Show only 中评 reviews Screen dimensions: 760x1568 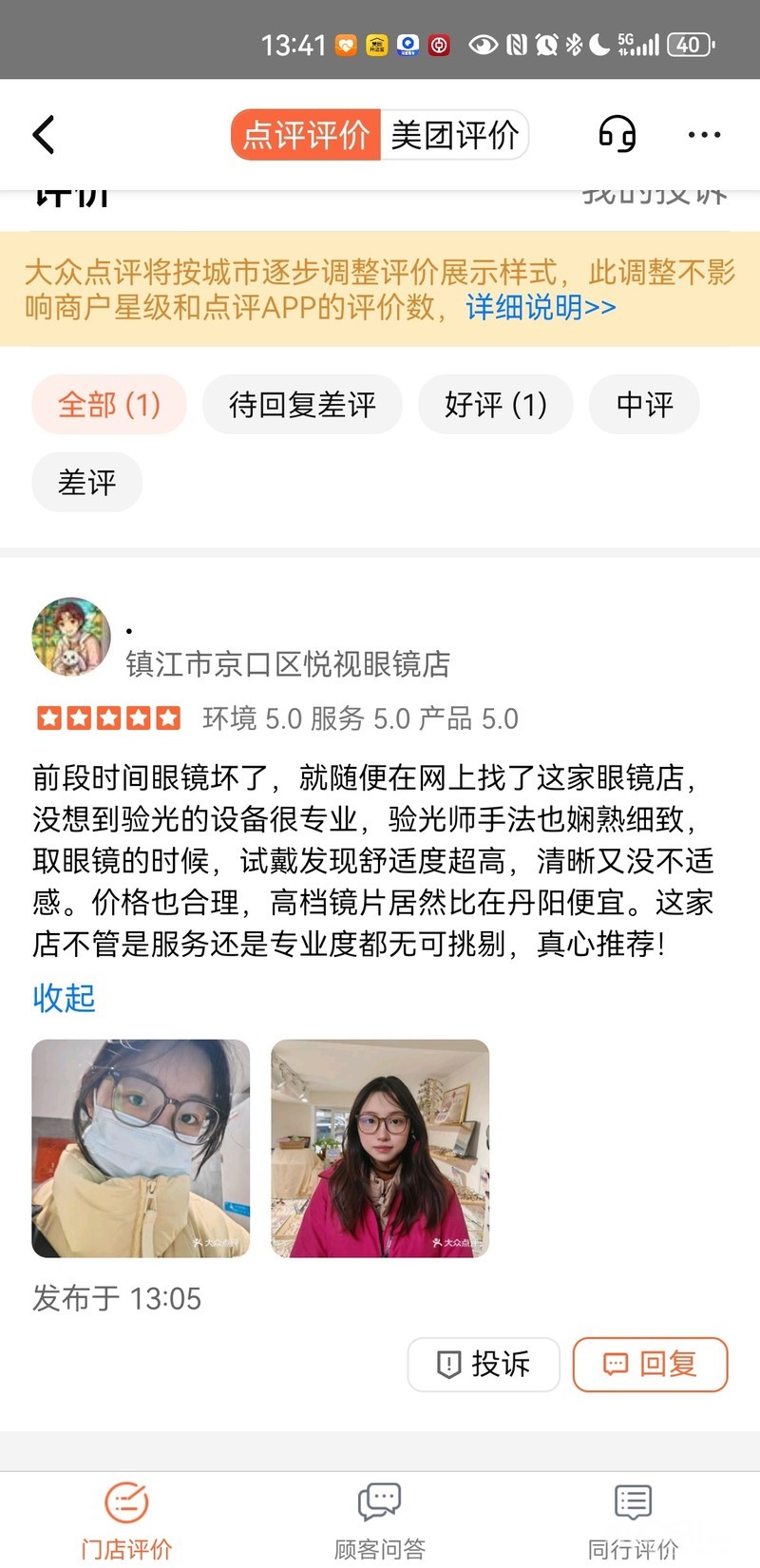(x=644, y=405)
